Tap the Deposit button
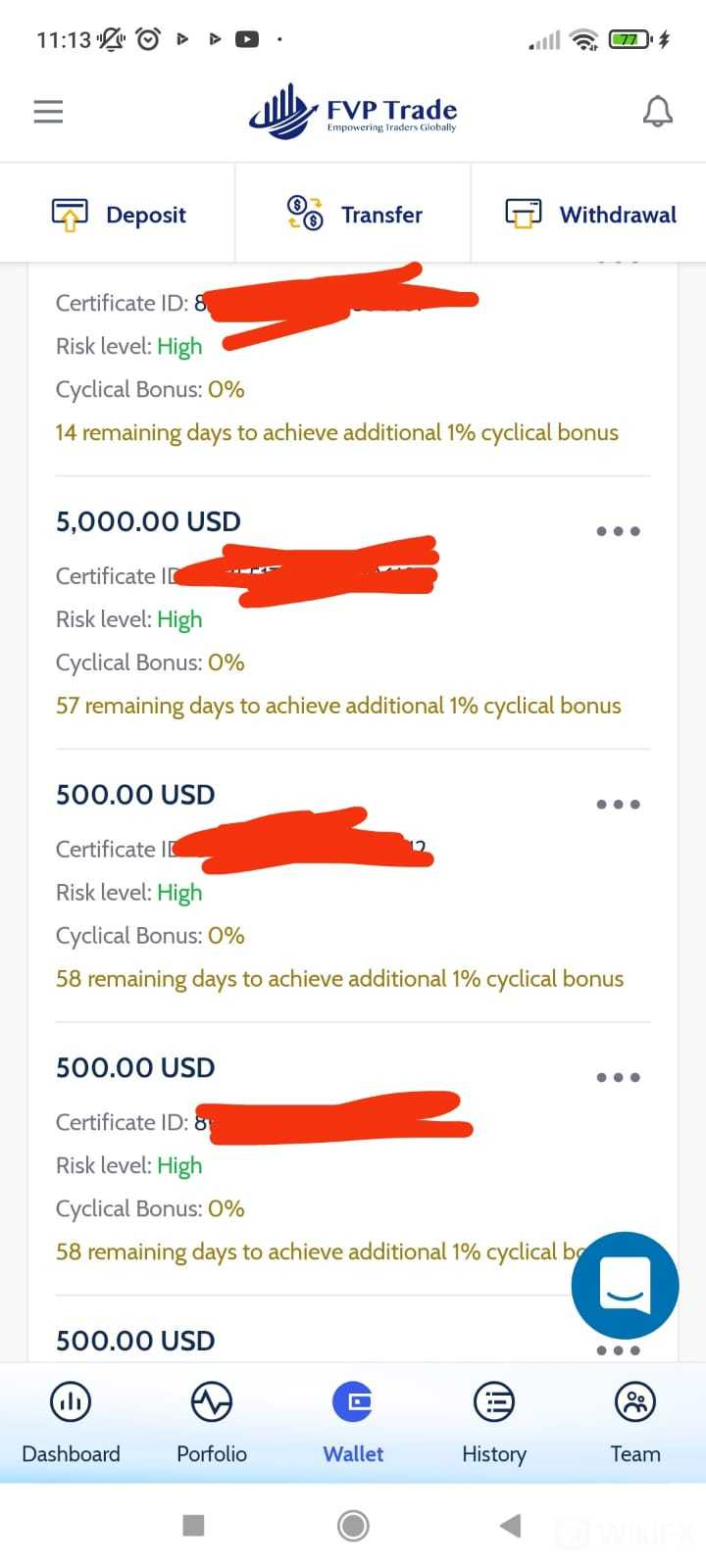Screen dimensions: 706x1568 118,214
